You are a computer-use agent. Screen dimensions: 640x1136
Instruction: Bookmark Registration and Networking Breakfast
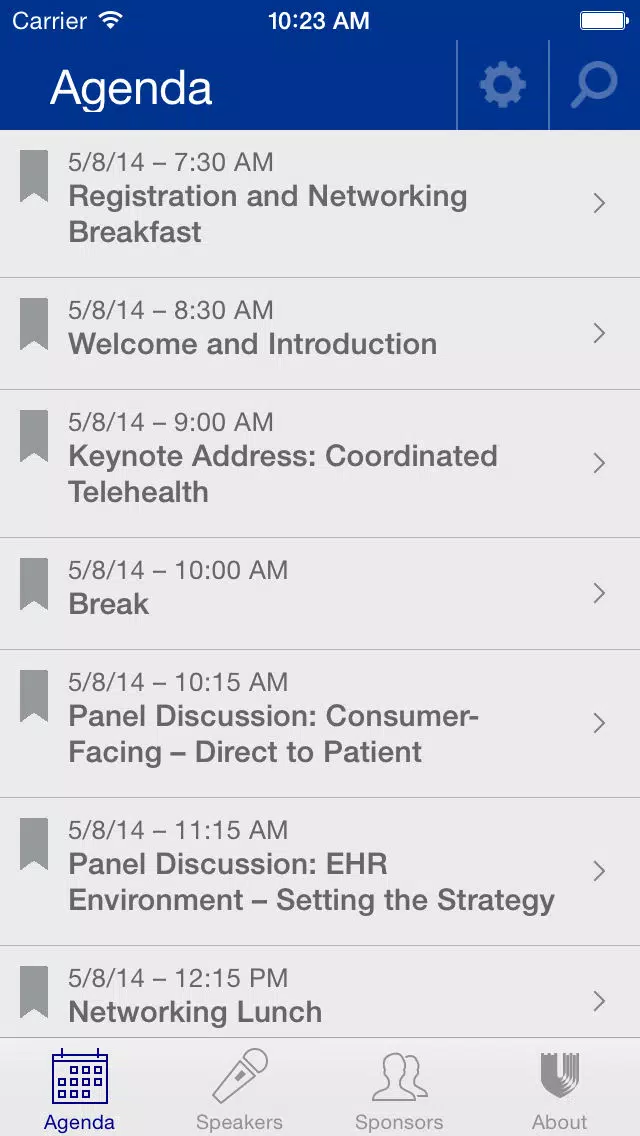click(x=34, y=176)
